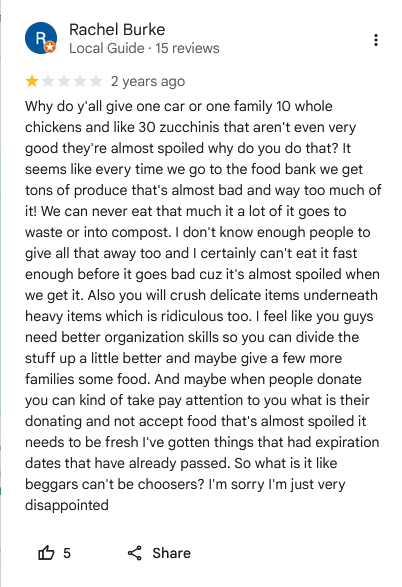This screenshot has width=402, height=587.
Task: Open Rachel Burke's profile avatar
Action: [41, 38]
